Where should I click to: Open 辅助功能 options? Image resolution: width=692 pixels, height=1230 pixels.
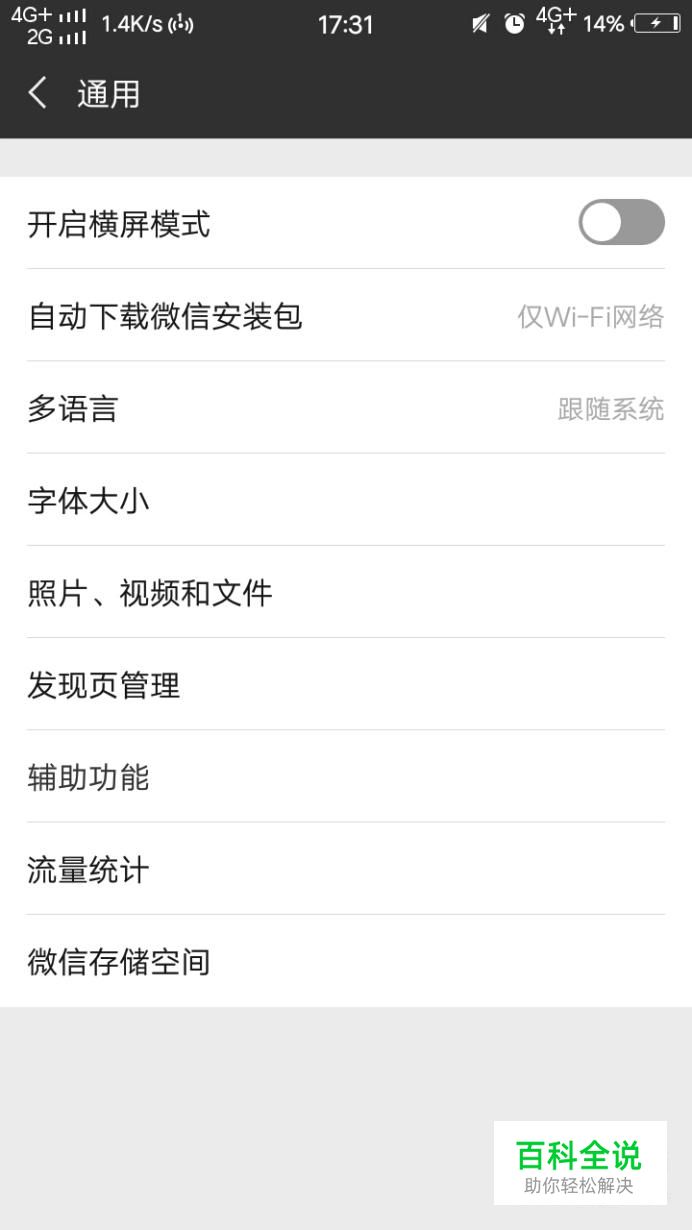[346, 776]
